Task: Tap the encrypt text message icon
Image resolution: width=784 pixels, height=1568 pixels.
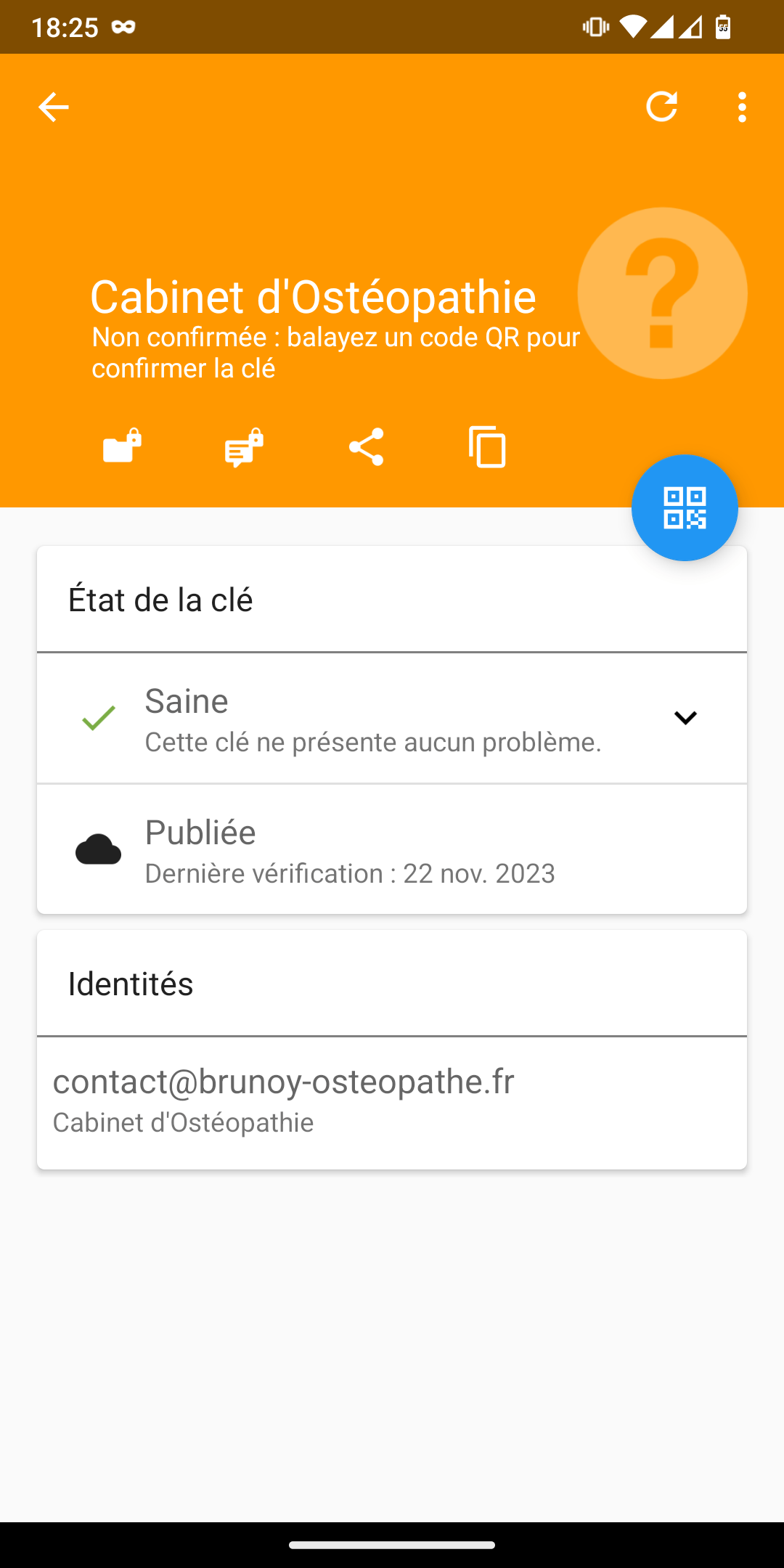Action: [244, 446]
